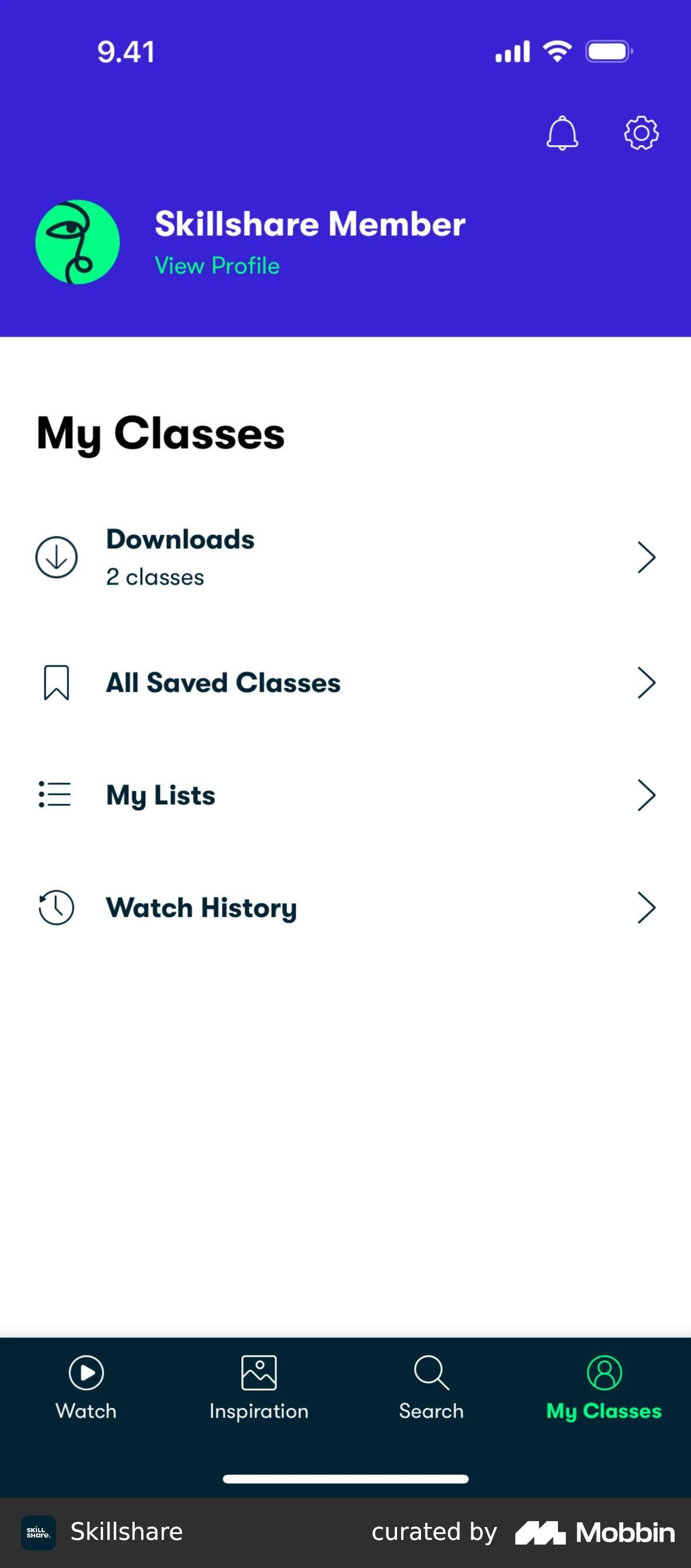
Task: View Watch History
Action: coord(344,907)
